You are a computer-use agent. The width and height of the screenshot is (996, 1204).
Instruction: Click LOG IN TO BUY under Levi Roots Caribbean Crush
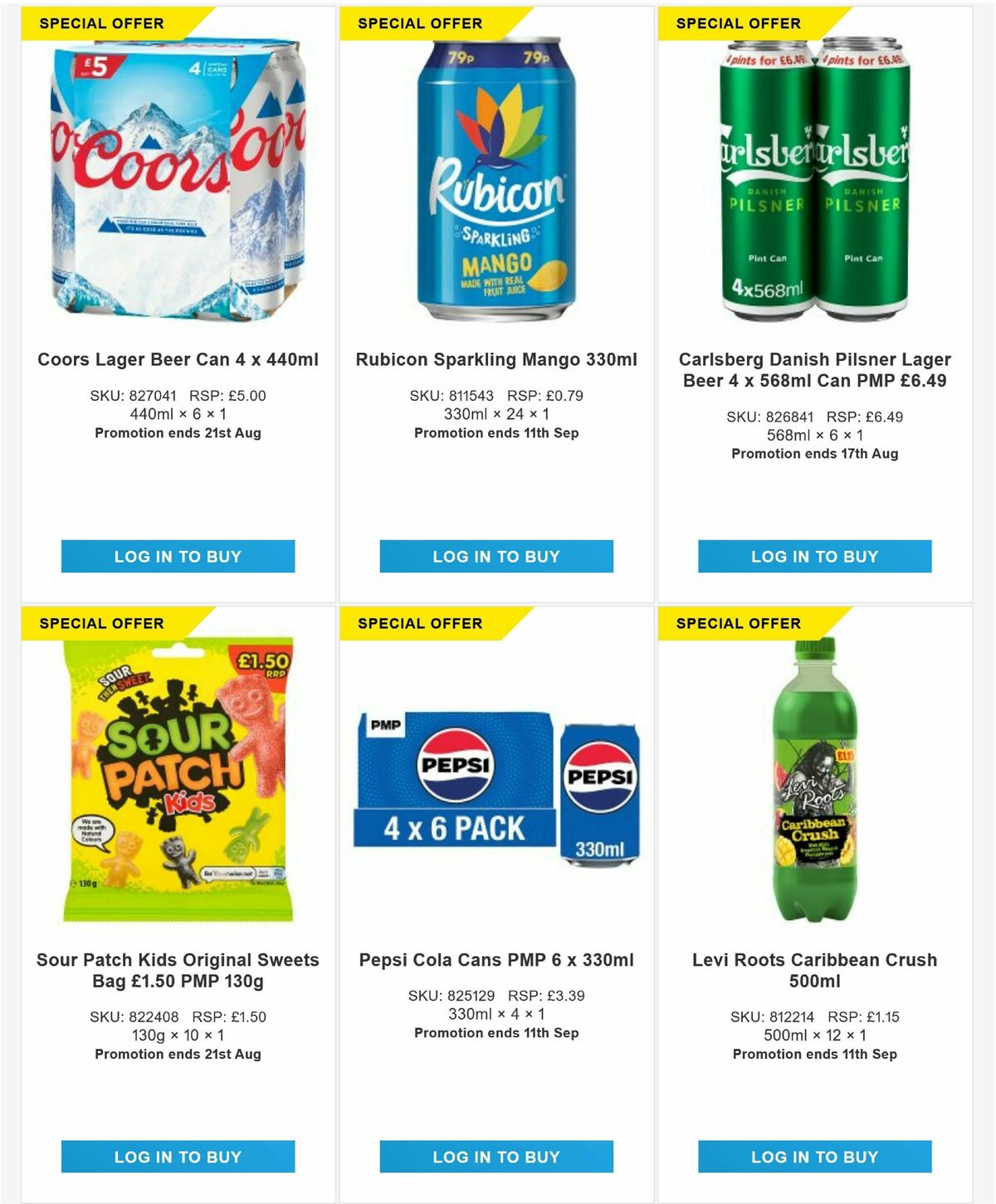pyautogui.click(x=815, y=1156)
